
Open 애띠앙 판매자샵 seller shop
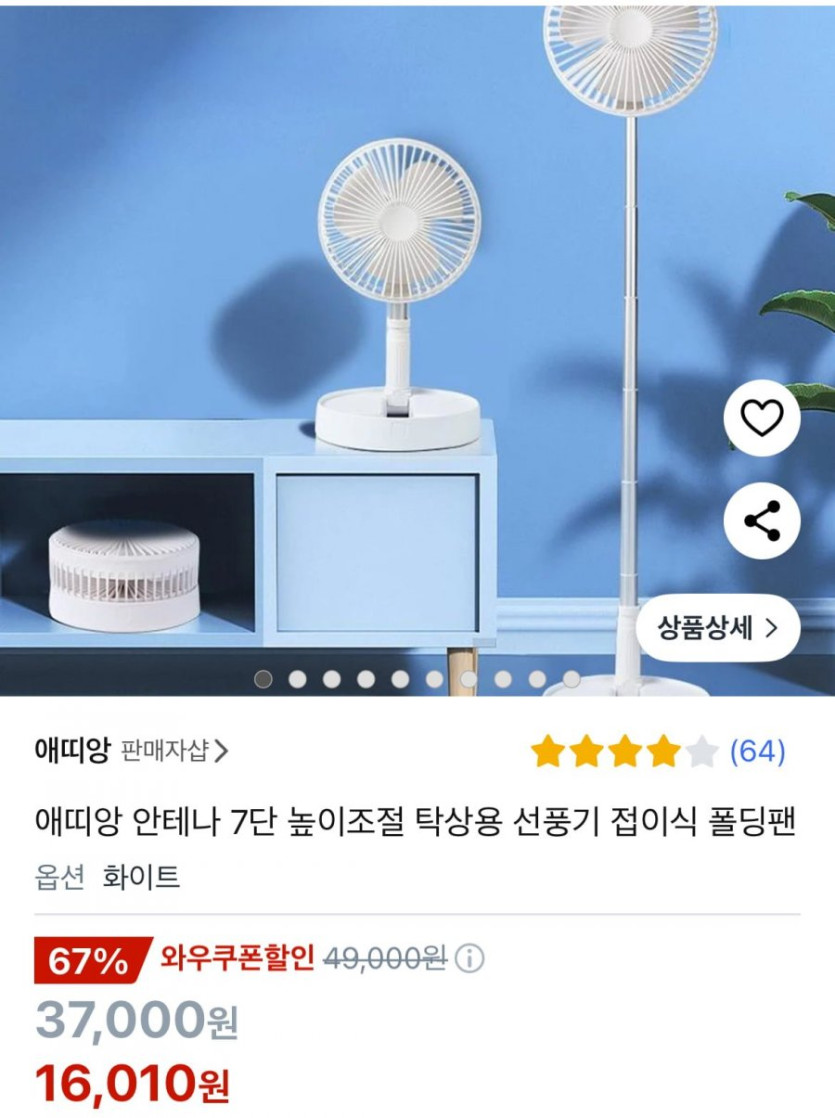click(x=131, y=751)
